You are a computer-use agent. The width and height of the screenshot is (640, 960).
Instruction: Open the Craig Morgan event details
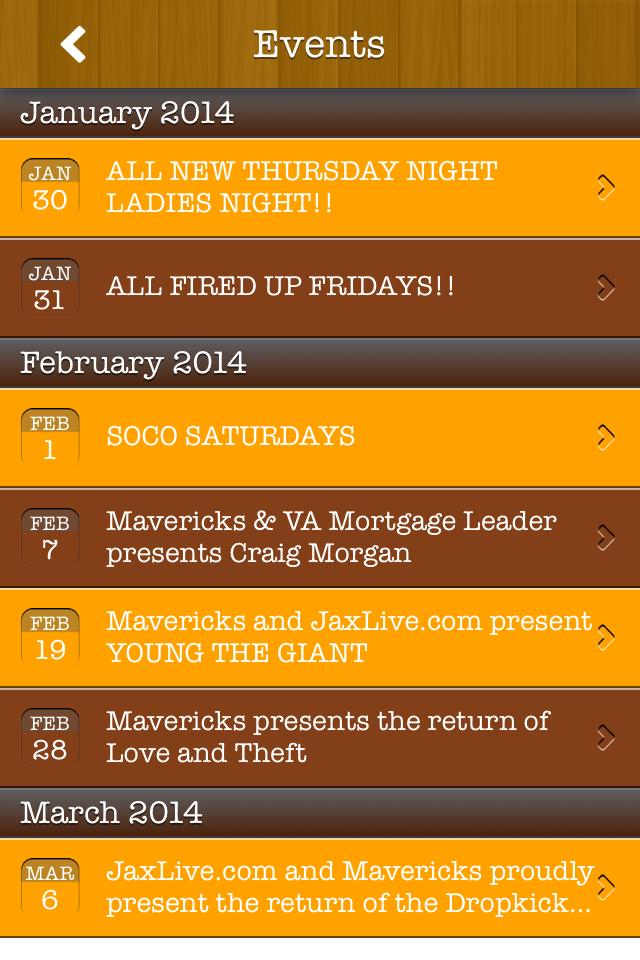tap(320, 538)
